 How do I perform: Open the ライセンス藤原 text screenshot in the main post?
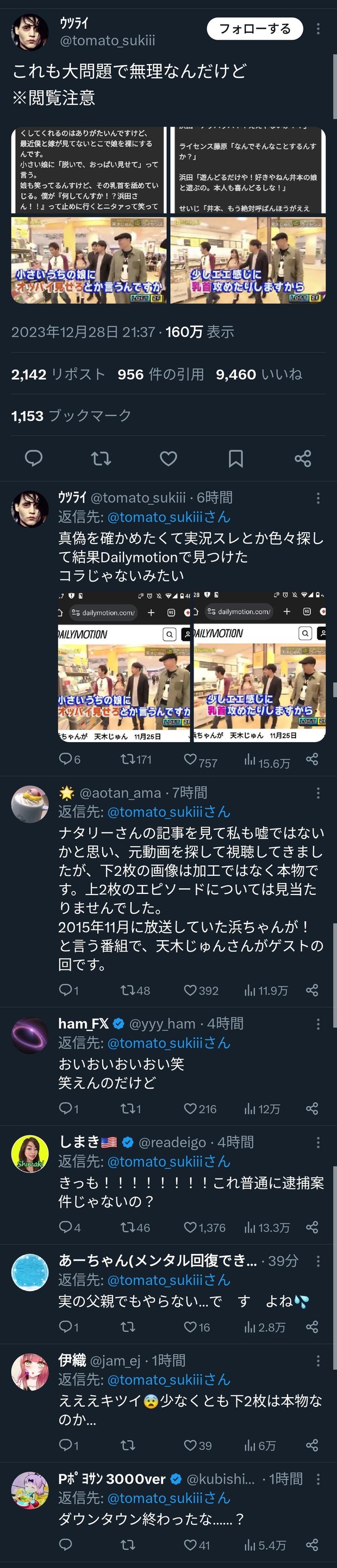coord(248,170)
